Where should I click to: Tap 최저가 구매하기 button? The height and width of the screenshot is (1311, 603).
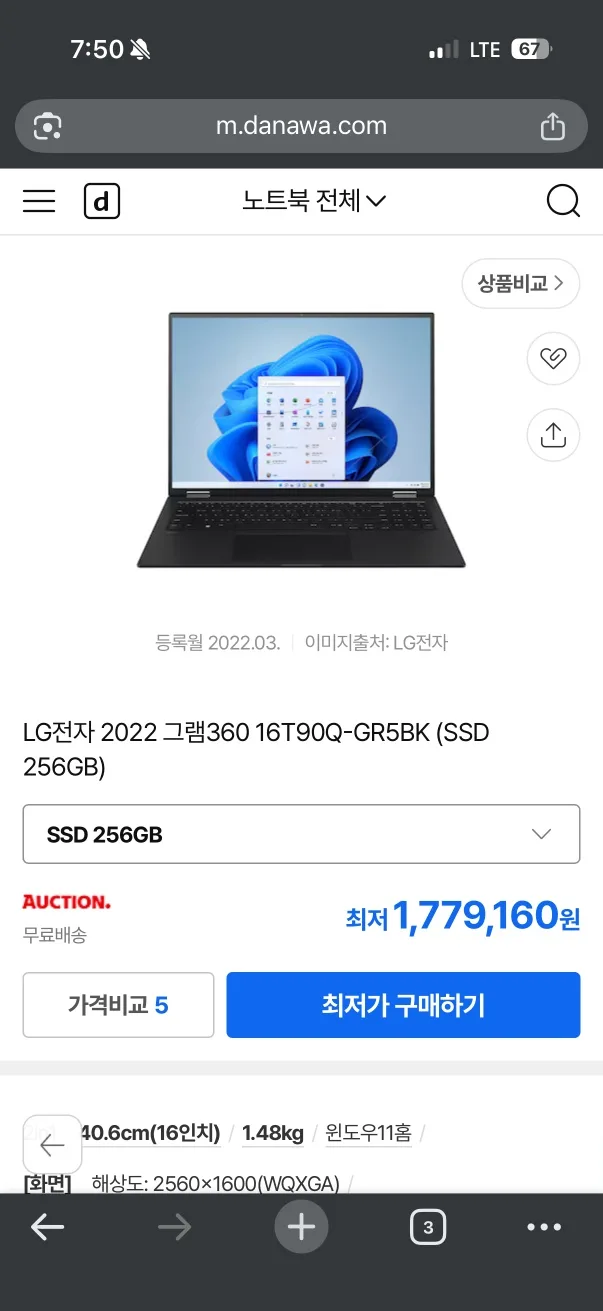(403, 1005)
